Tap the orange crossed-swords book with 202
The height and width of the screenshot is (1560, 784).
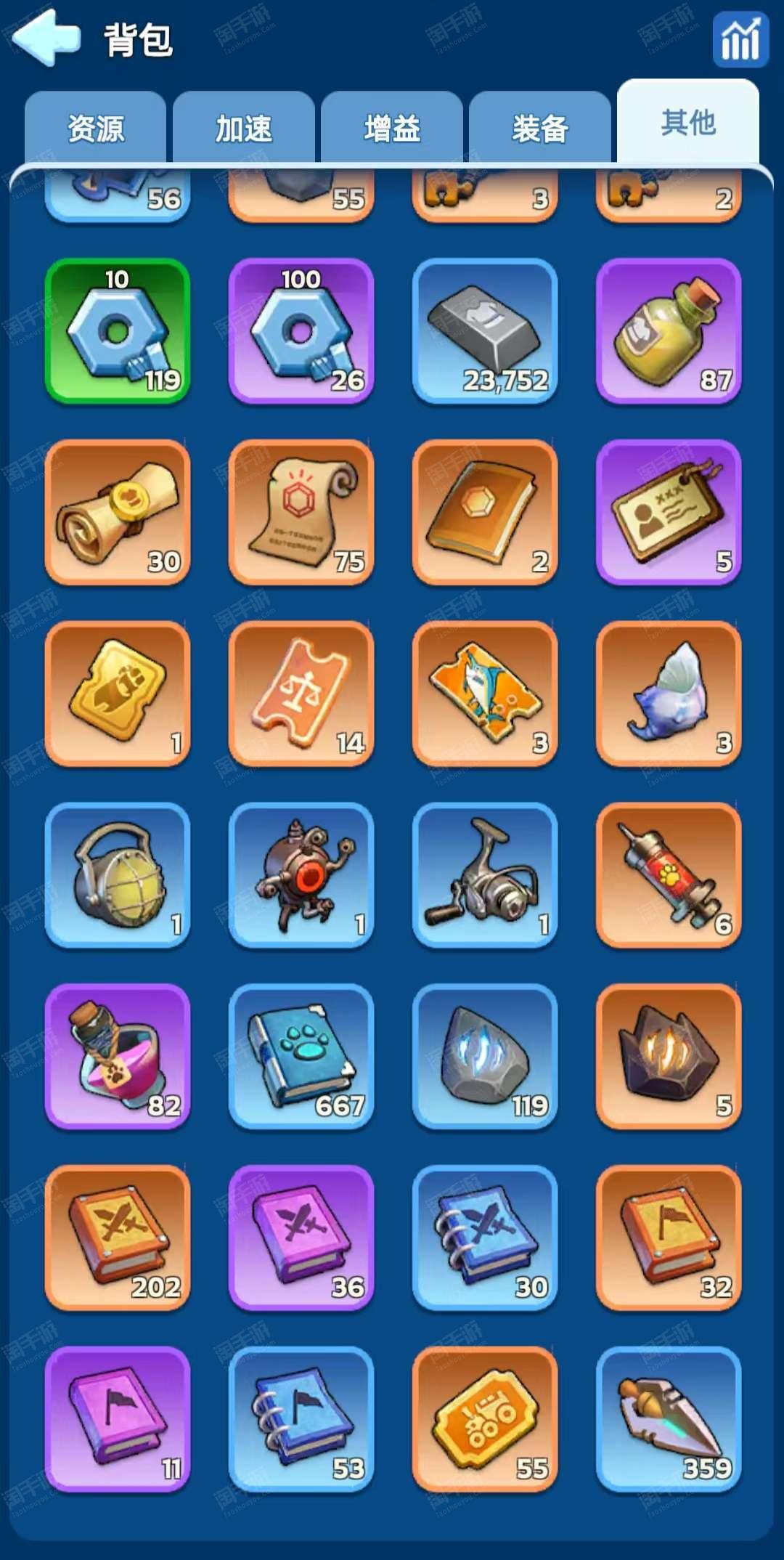point(118,1238)
